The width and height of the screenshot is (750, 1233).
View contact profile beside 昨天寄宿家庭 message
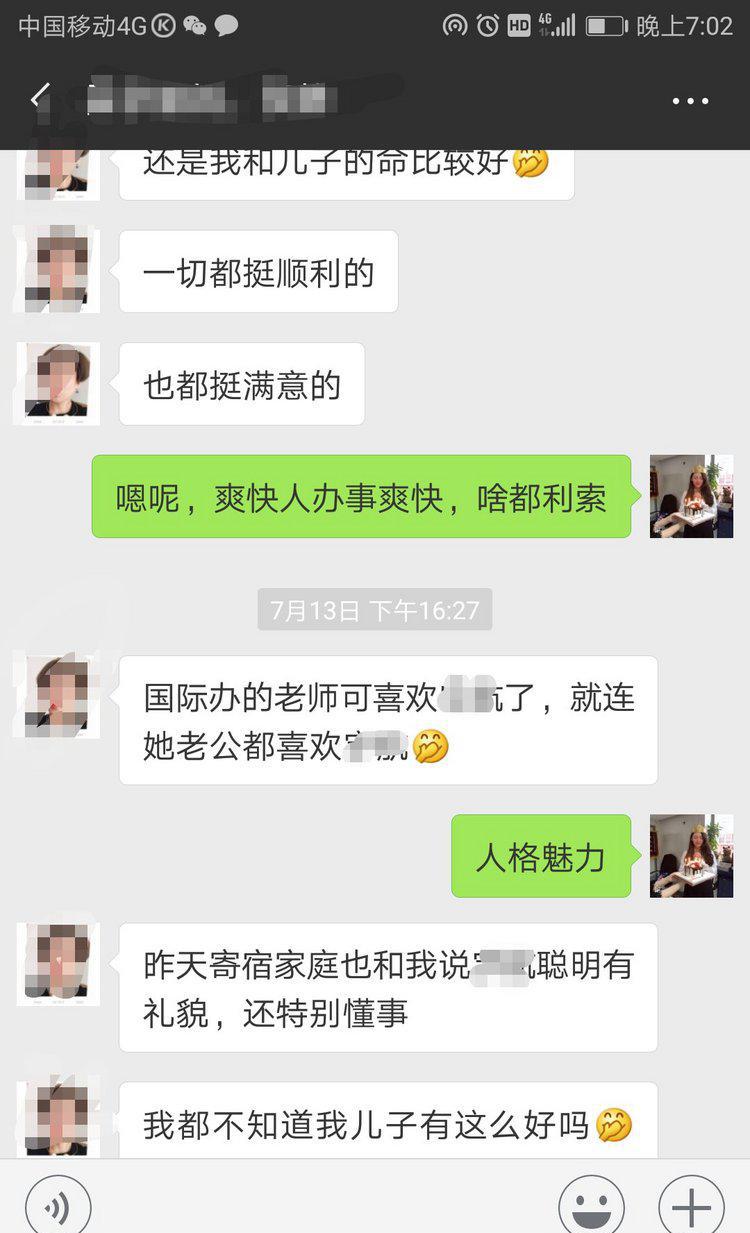click(57, 964)
